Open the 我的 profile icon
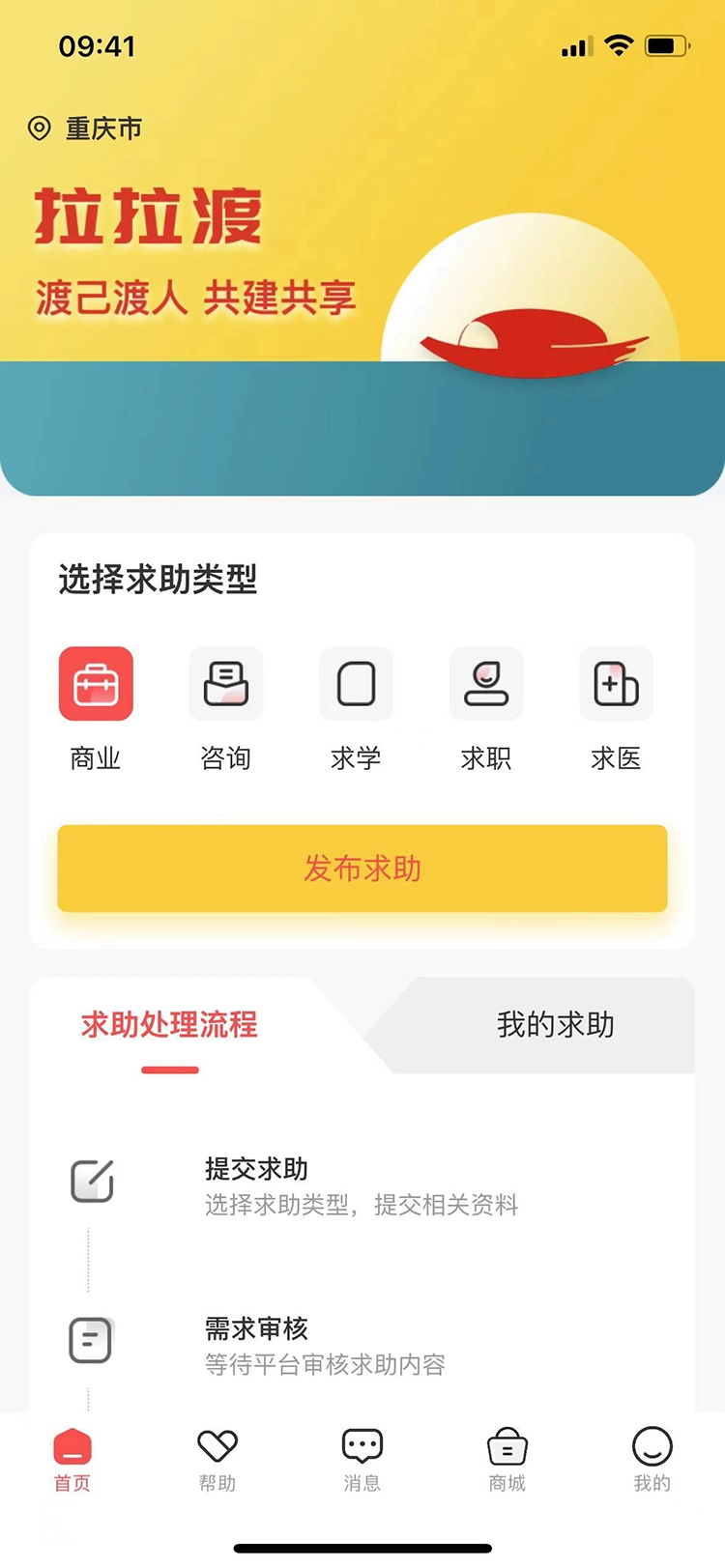The height and width of the screenshot is (1568, 725). pyautogui.click(x=652, y=1446)
